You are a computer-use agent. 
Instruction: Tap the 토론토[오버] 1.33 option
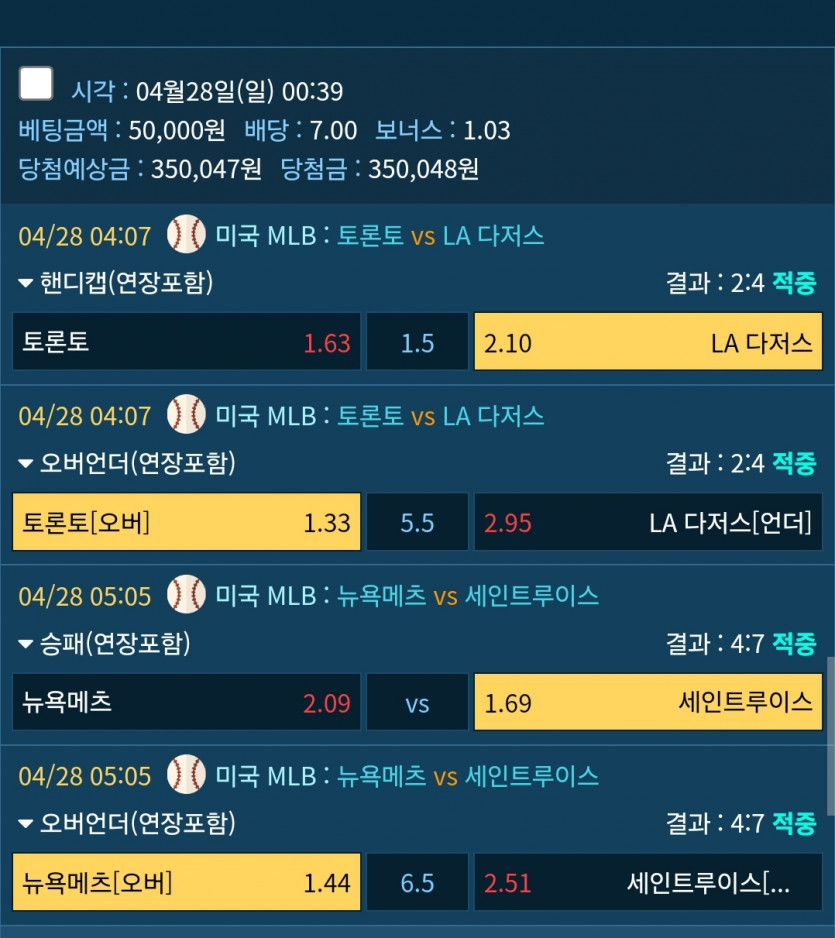pos(187,522)
